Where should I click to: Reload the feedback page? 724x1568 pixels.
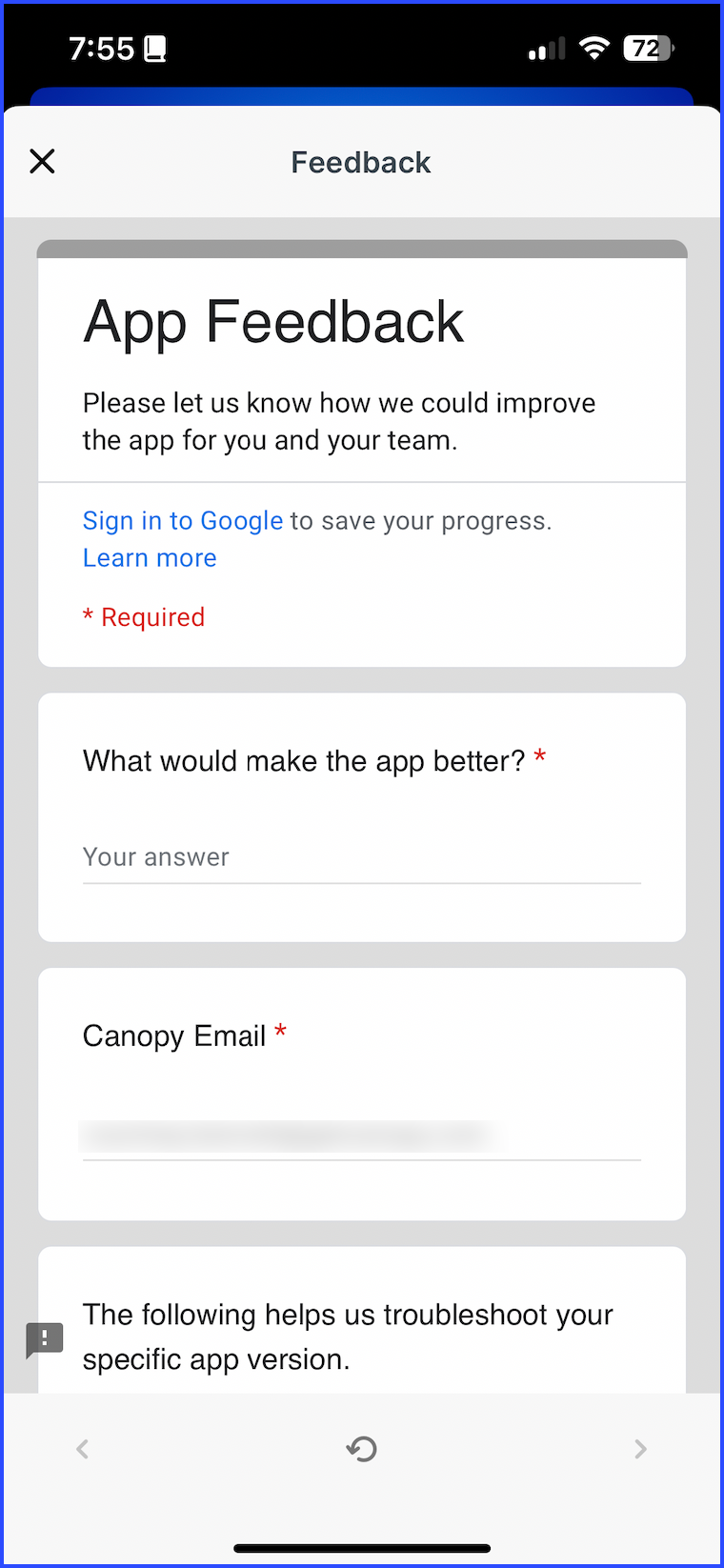pyautogui.click(x=362, y=1449)
